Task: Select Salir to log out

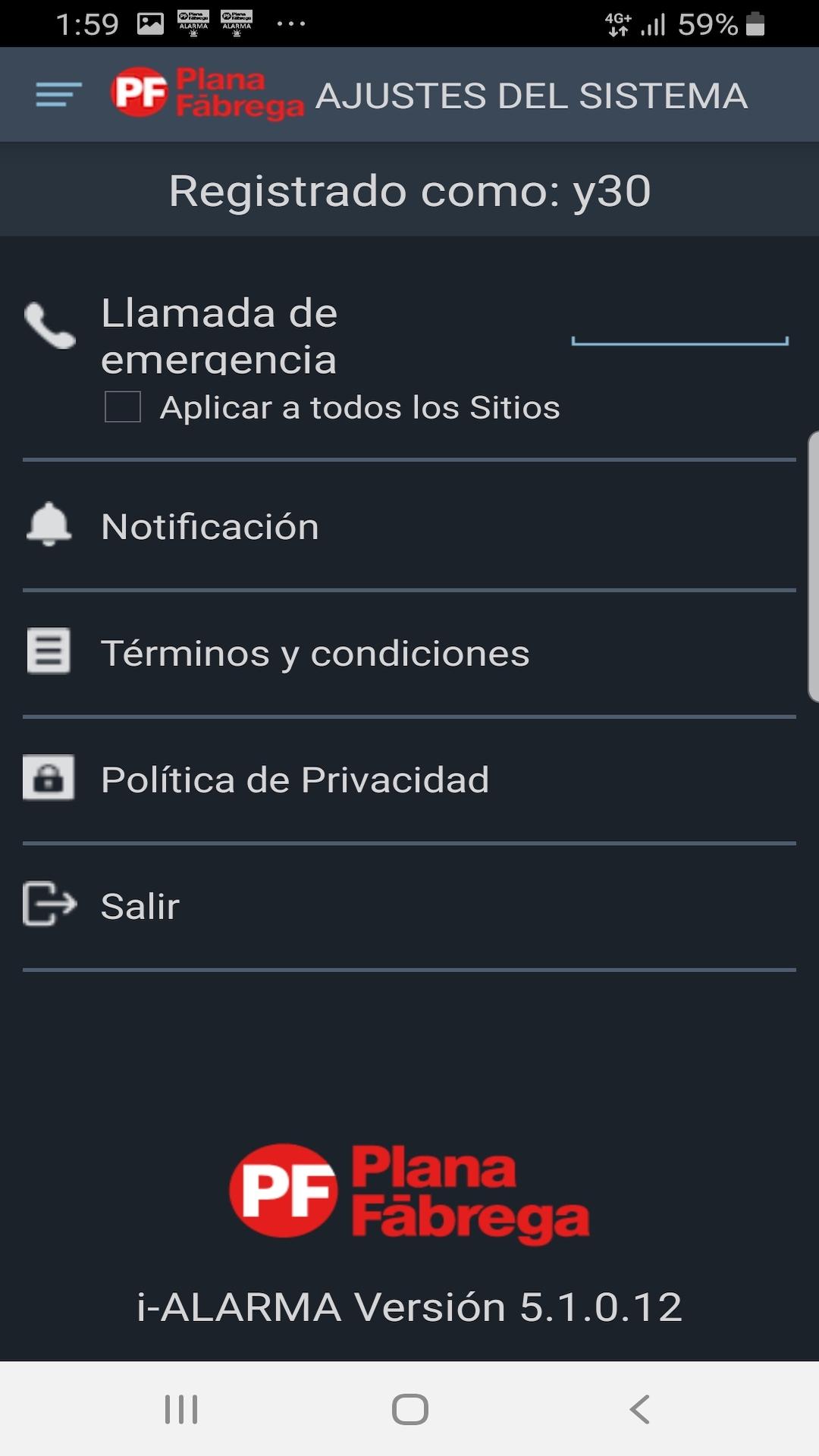Action: pos(409,905)
